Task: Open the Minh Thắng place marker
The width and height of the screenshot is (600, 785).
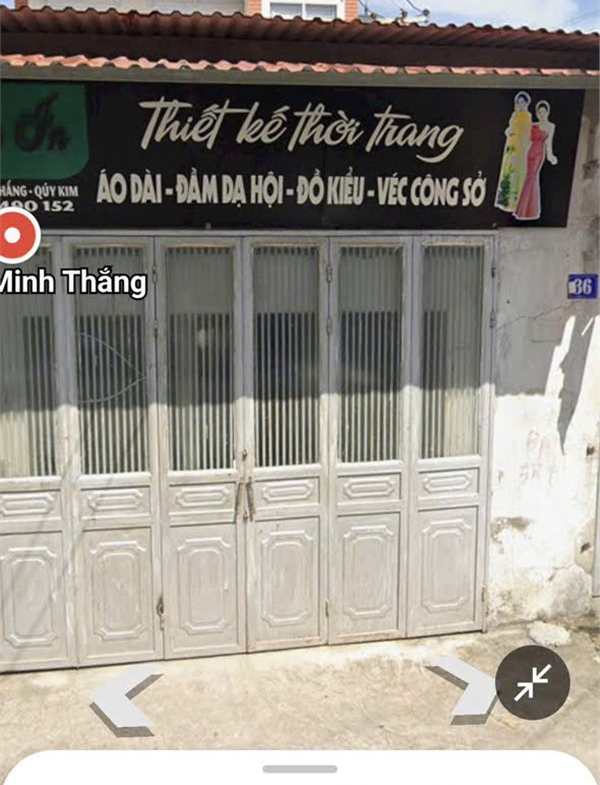Action: click(15, 239)
